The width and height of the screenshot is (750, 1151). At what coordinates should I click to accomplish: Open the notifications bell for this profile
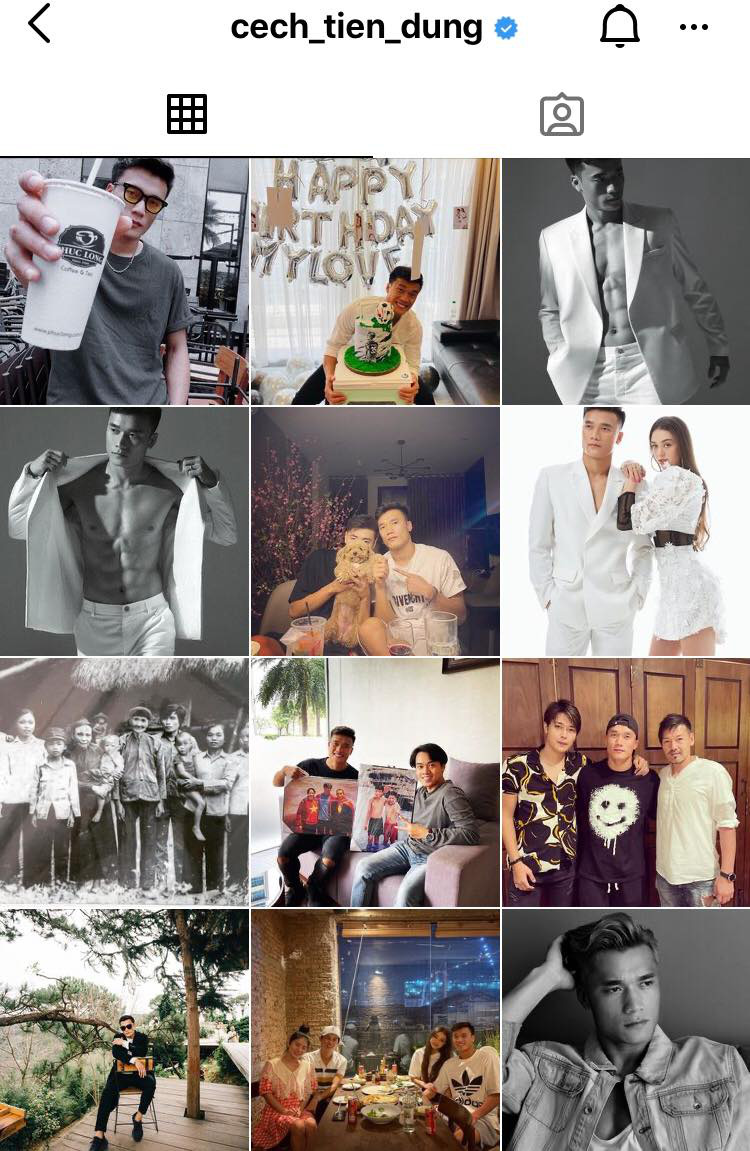click(x=619, y=26)
